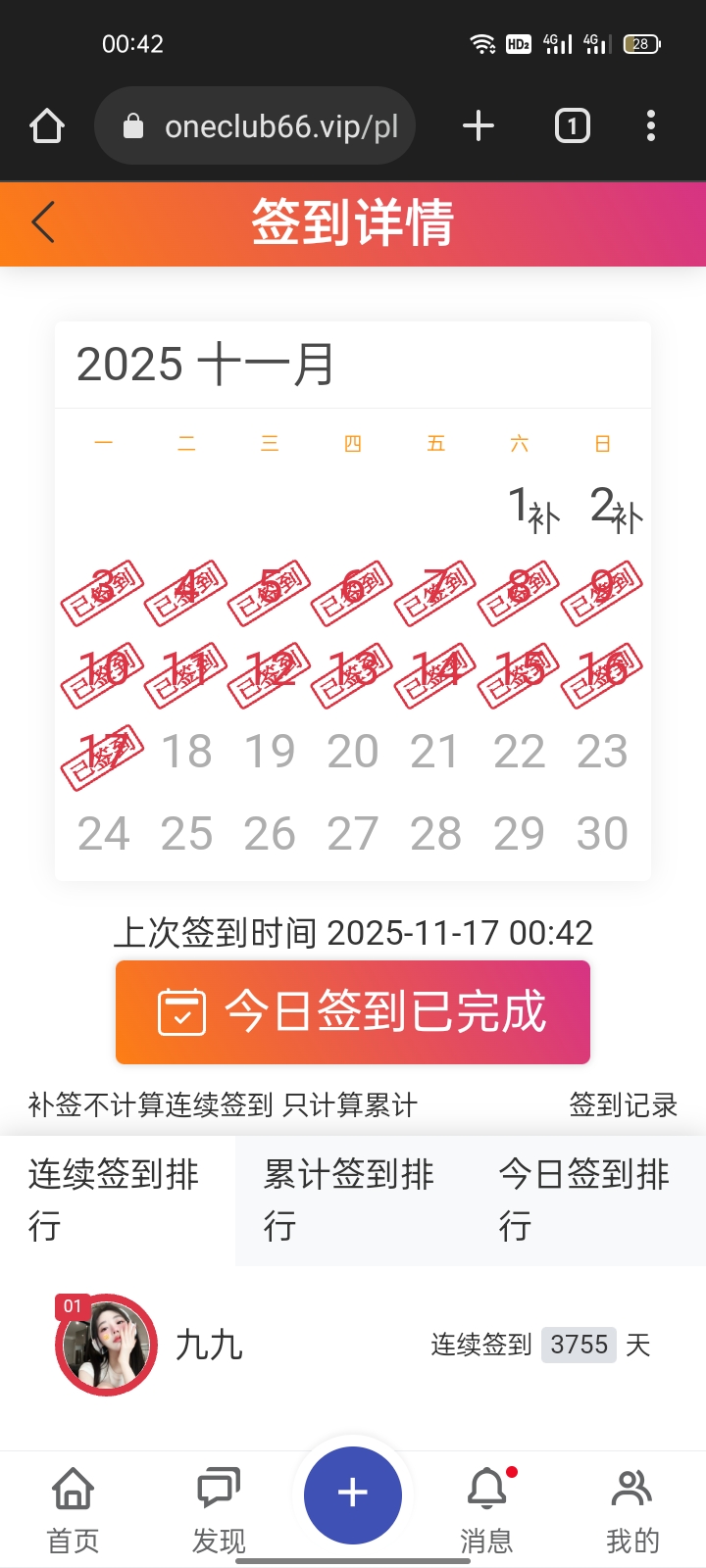The image size is (706, 1568).
Task: Switch to 累计签到排行 tab
Action: (x=351, y=1200)
